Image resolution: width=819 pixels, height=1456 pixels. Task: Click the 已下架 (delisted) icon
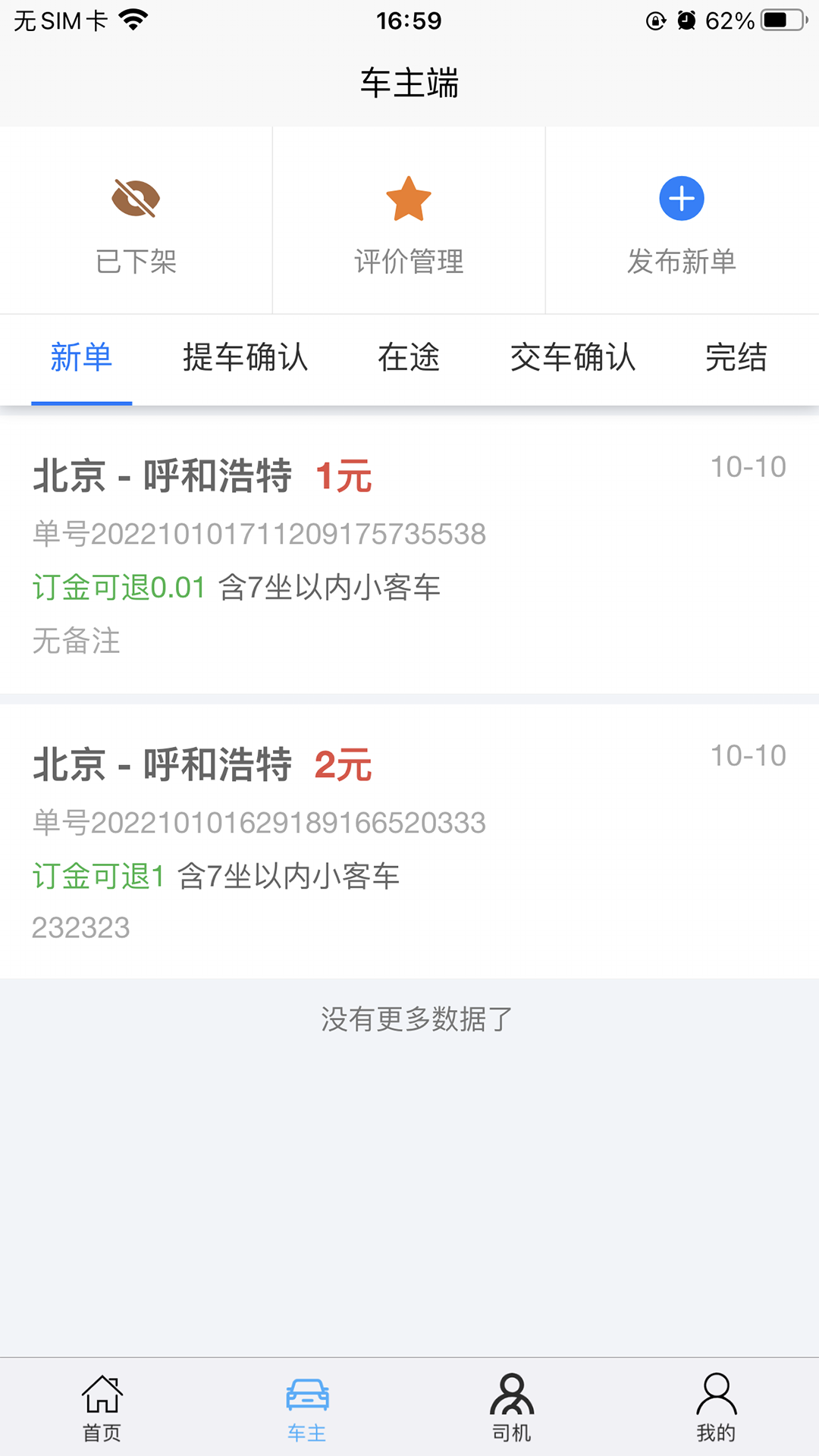(x=136, y=198)
